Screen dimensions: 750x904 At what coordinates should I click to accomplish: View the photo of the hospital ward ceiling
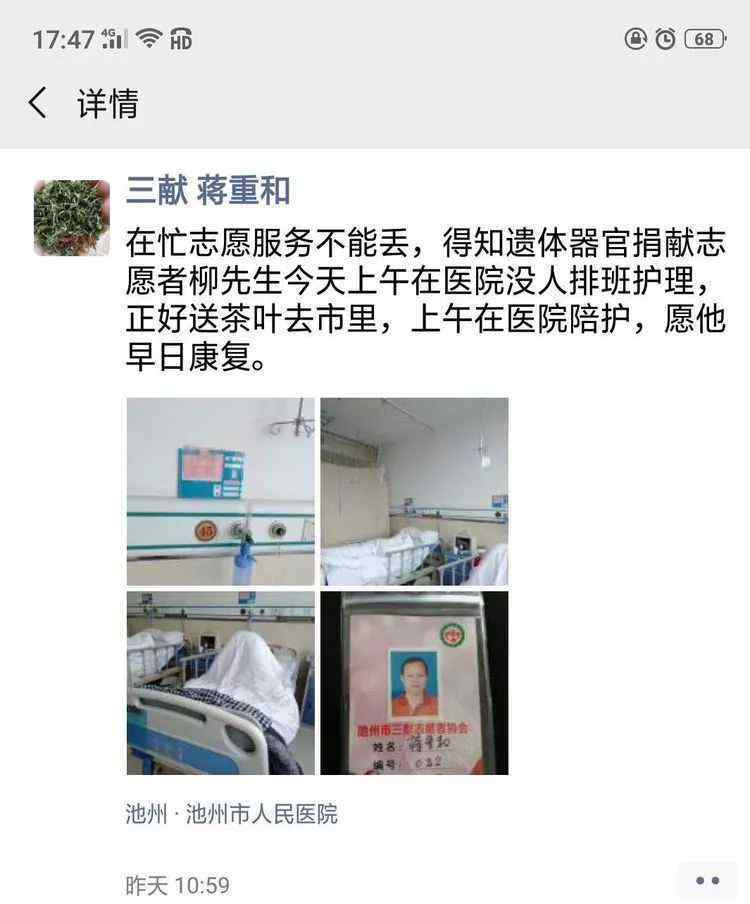[x=414, y=491]
